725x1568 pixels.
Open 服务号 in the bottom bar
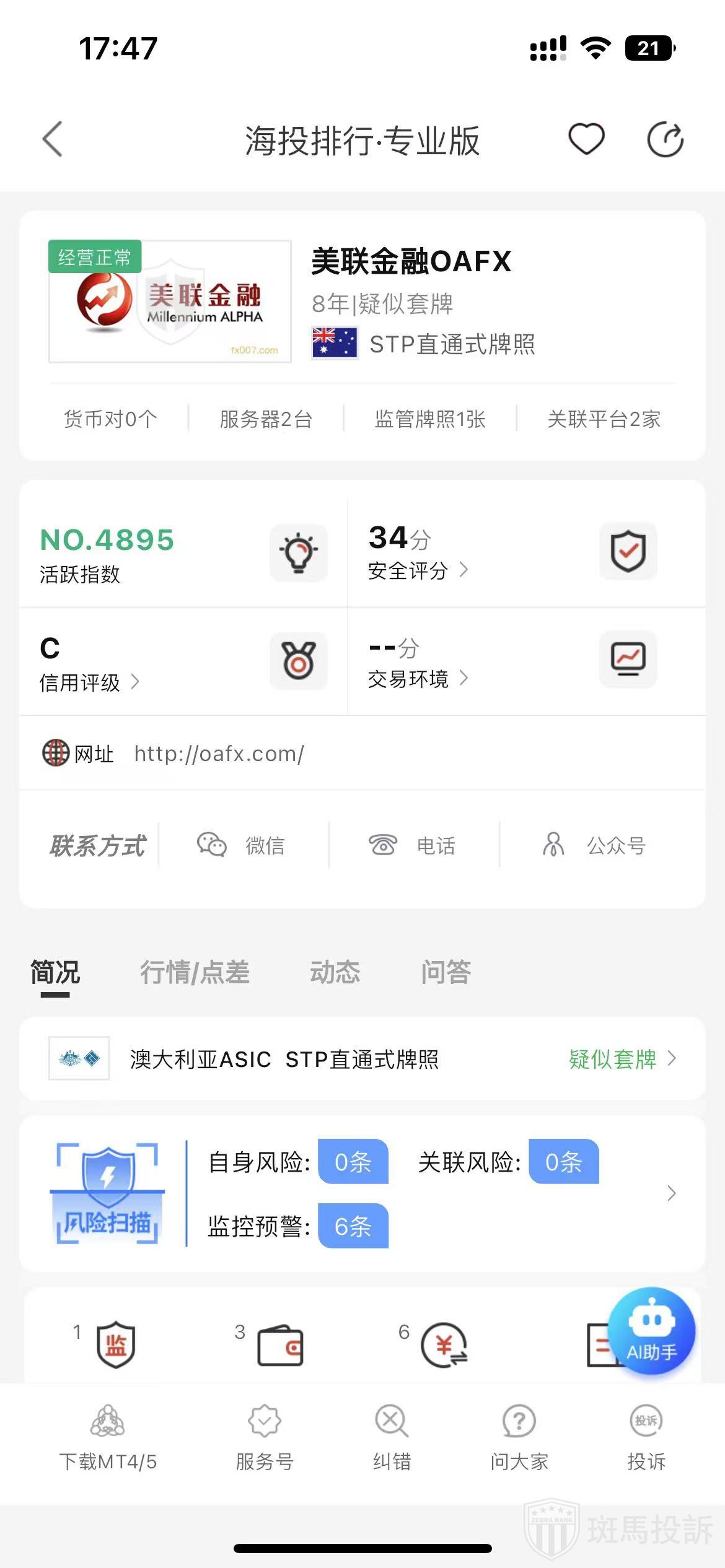point(265,1439)
